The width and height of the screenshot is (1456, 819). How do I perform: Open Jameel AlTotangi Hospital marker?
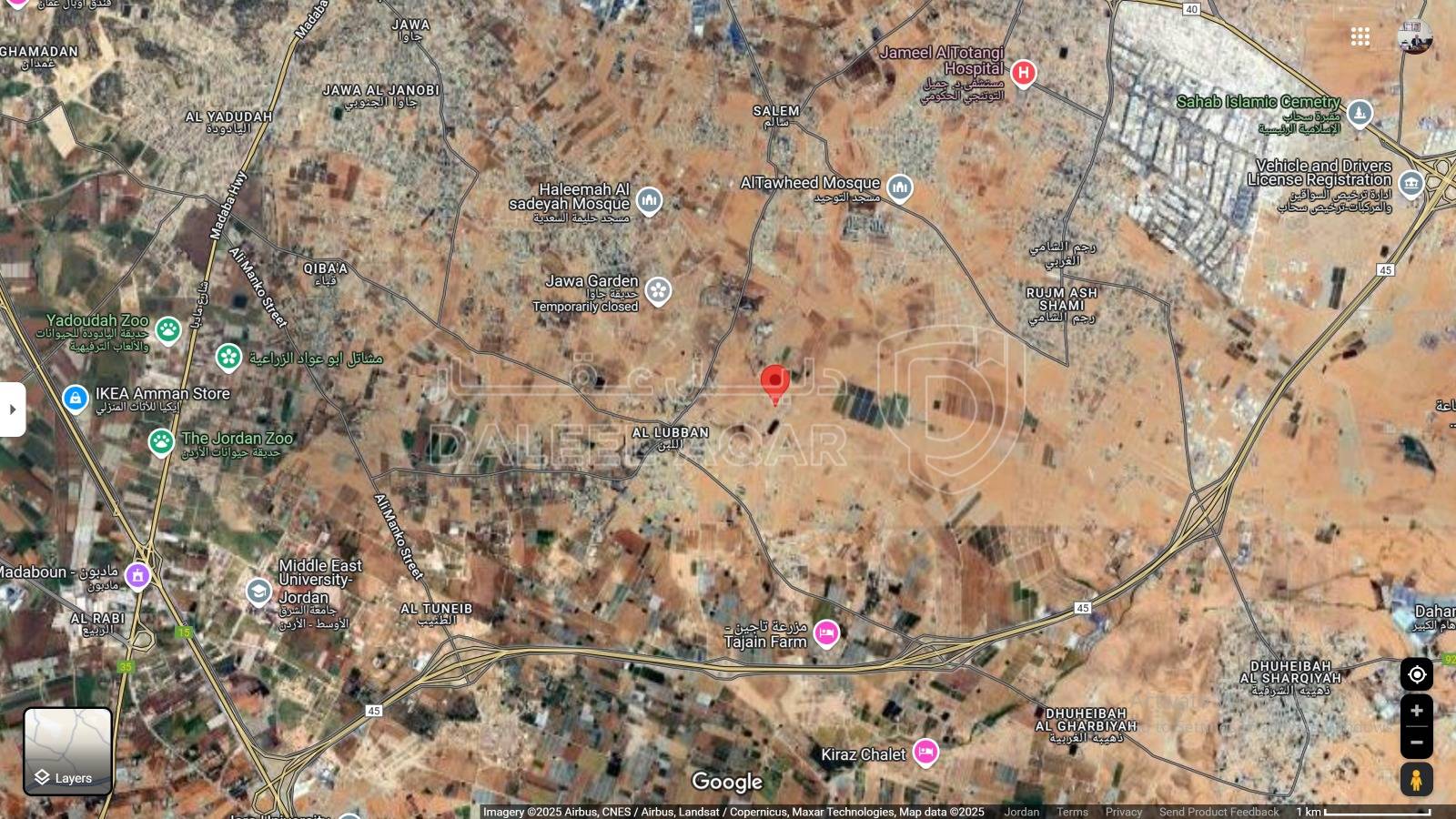click(1023, 73)
